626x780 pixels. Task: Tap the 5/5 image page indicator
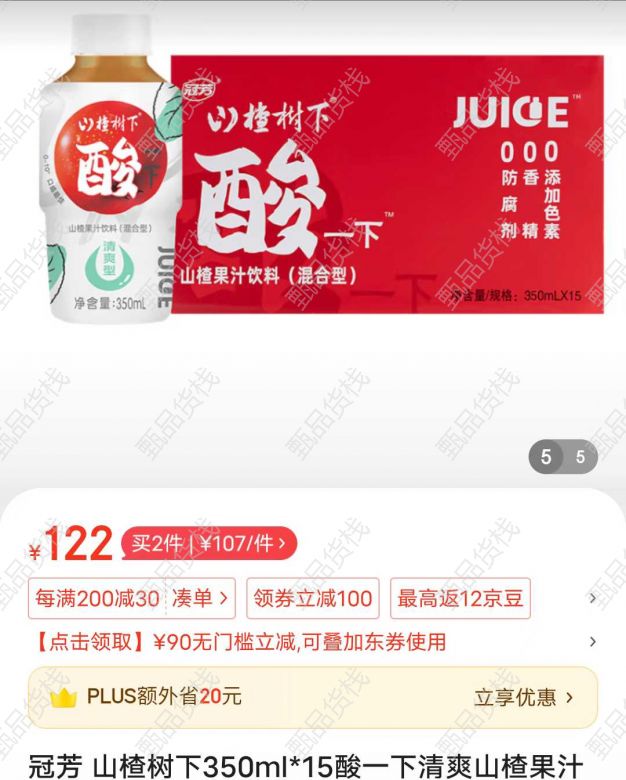coord(562,457)
